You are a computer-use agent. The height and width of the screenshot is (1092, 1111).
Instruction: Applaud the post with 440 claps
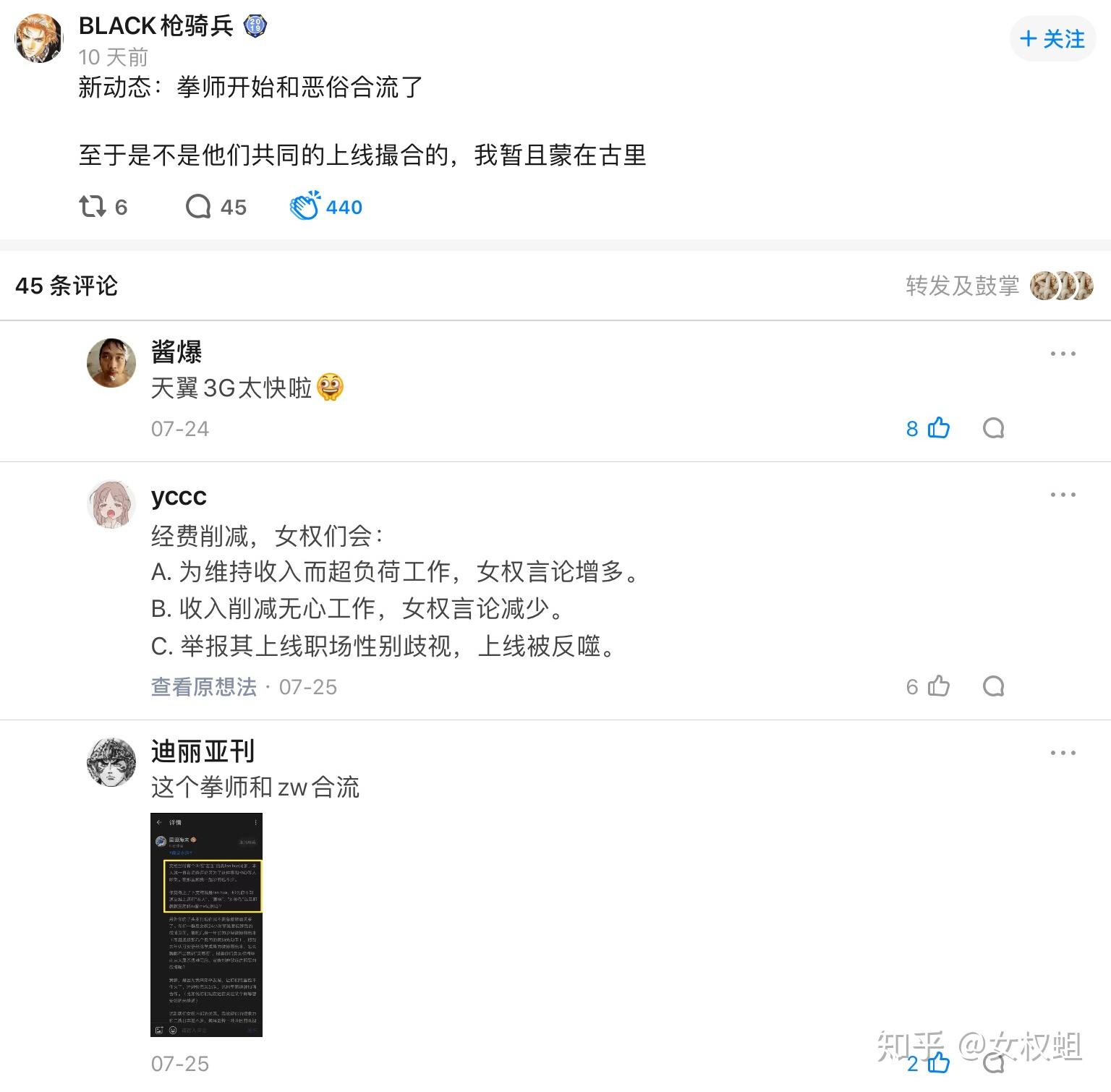click(x=305, y=207)
